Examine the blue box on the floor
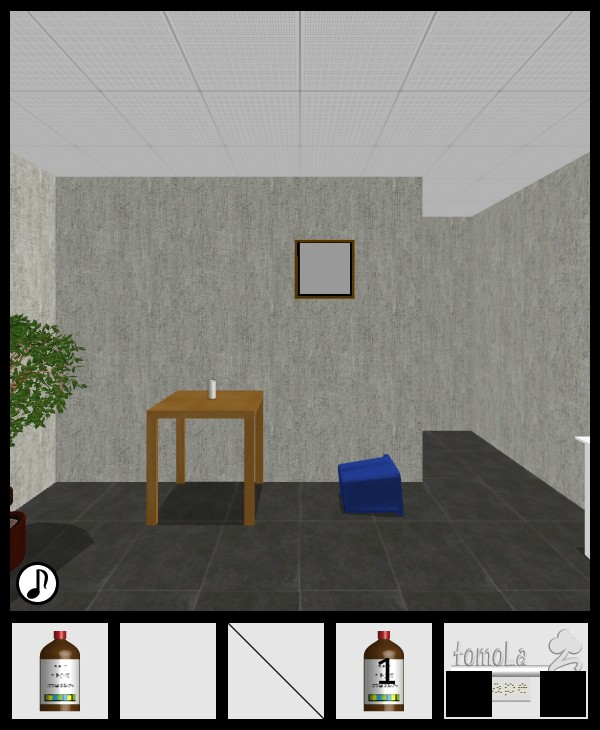600x730 pixels. click(371, 485)
